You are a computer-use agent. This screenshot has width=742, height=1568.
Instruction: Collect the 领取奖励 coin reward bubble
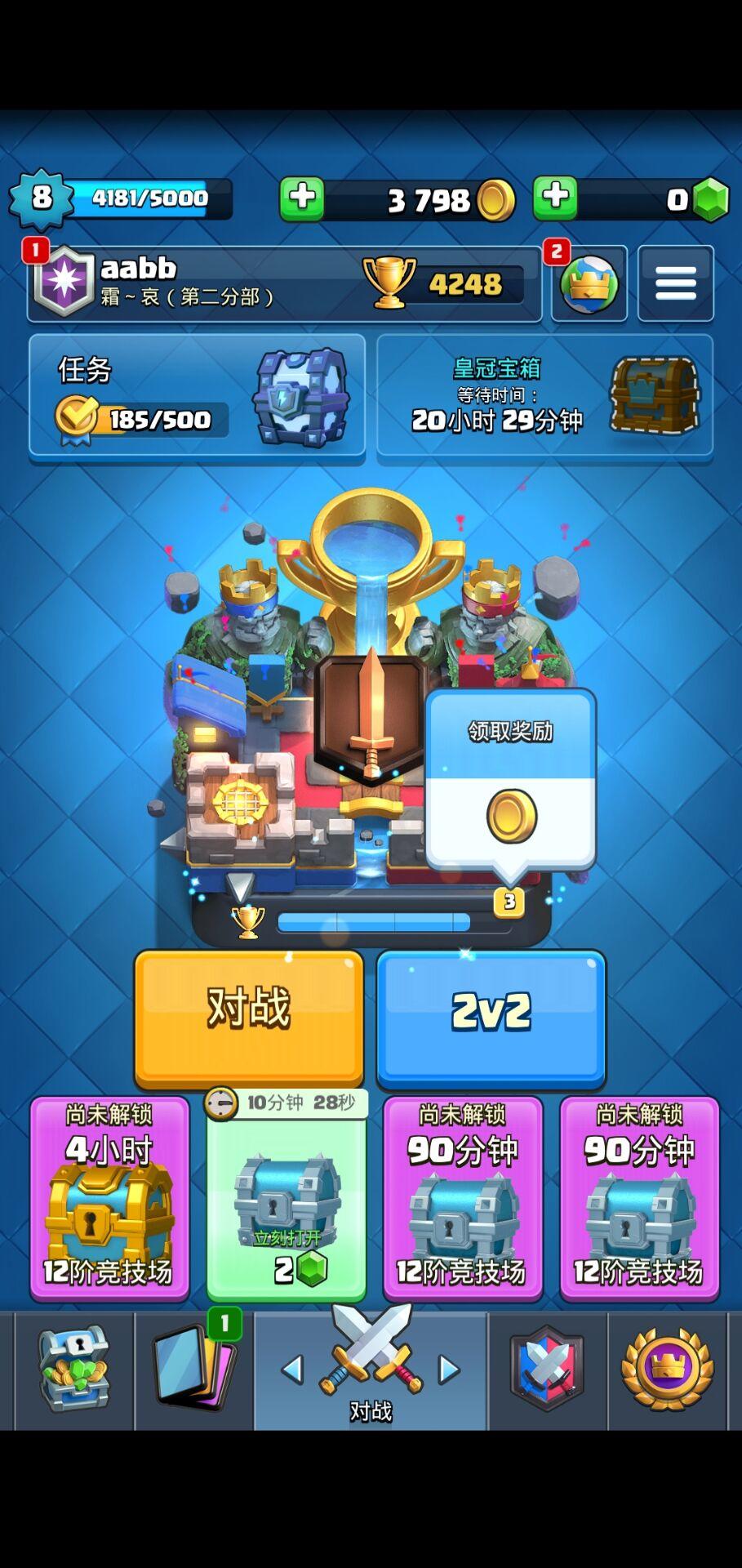click(509, 784)
